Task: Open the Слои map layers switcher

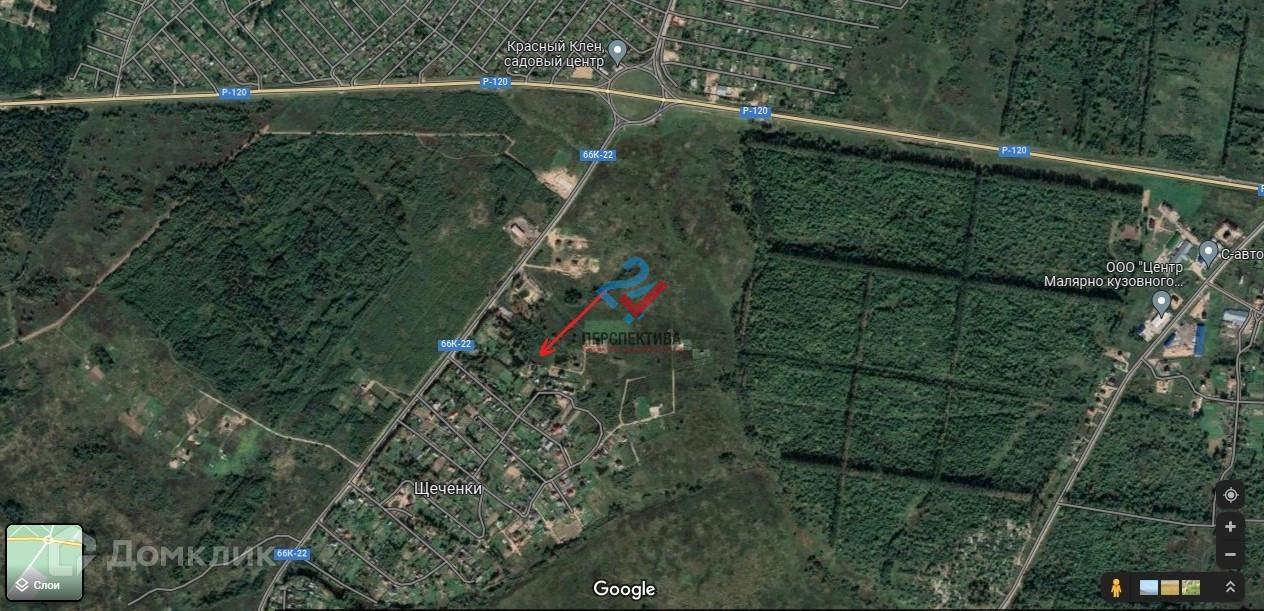Action: pos(45,561)
